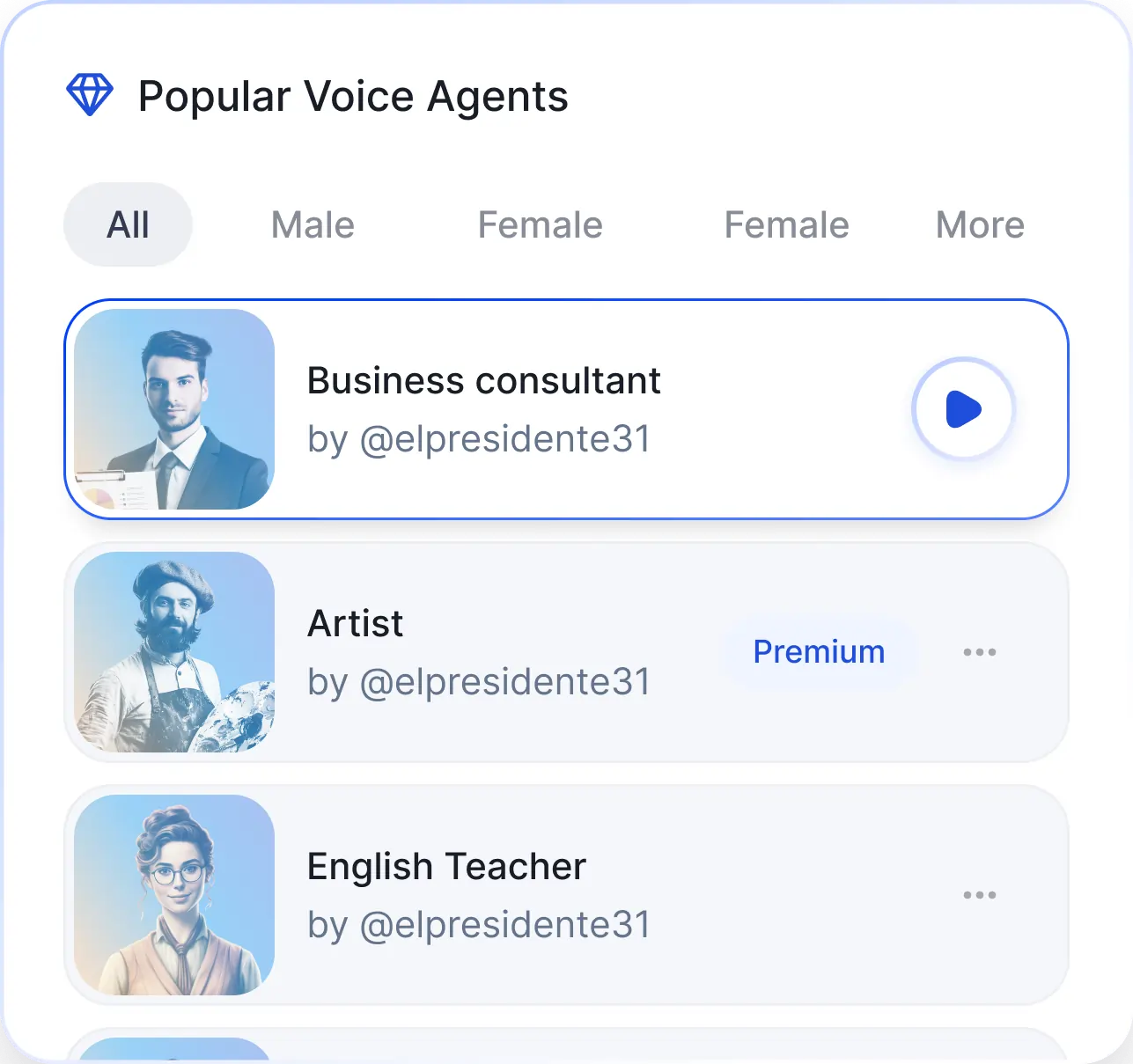Image resolution: width=1133 pixels, height=1064 pixels.
Task: Play the Business consultant voice preview
Action: 963,409
